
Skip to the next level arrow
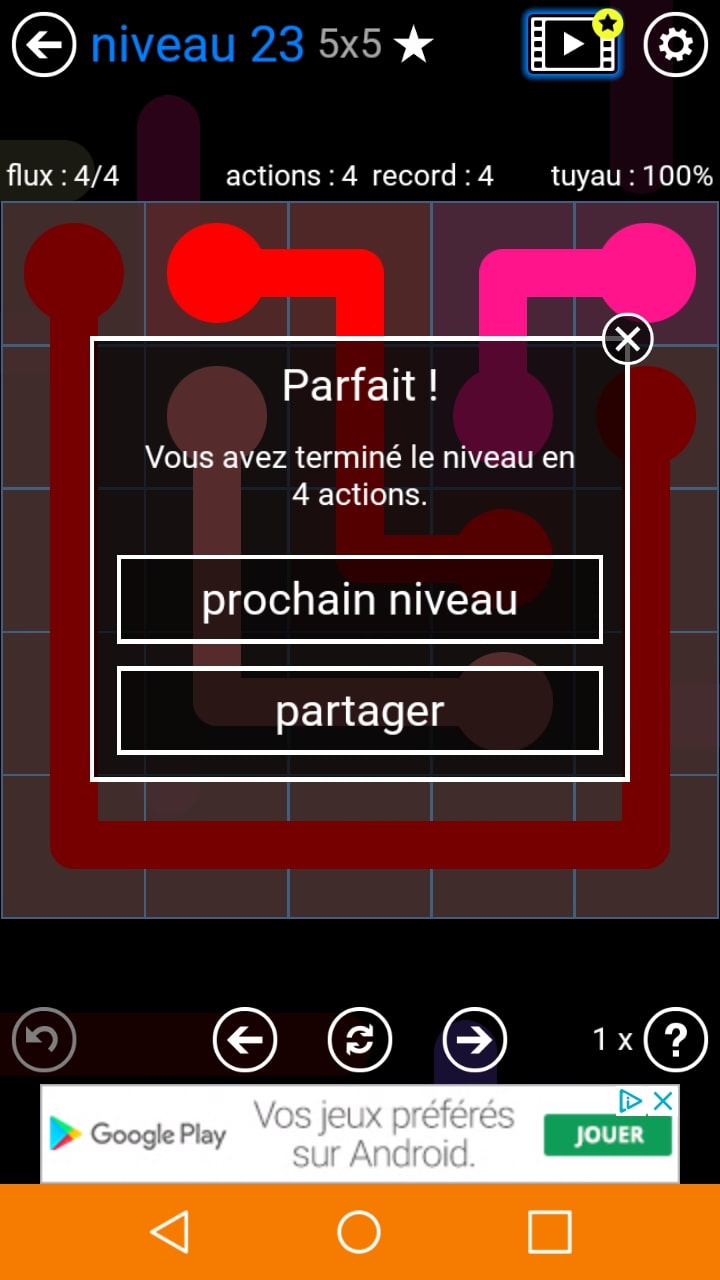(x=475, y=1040)
